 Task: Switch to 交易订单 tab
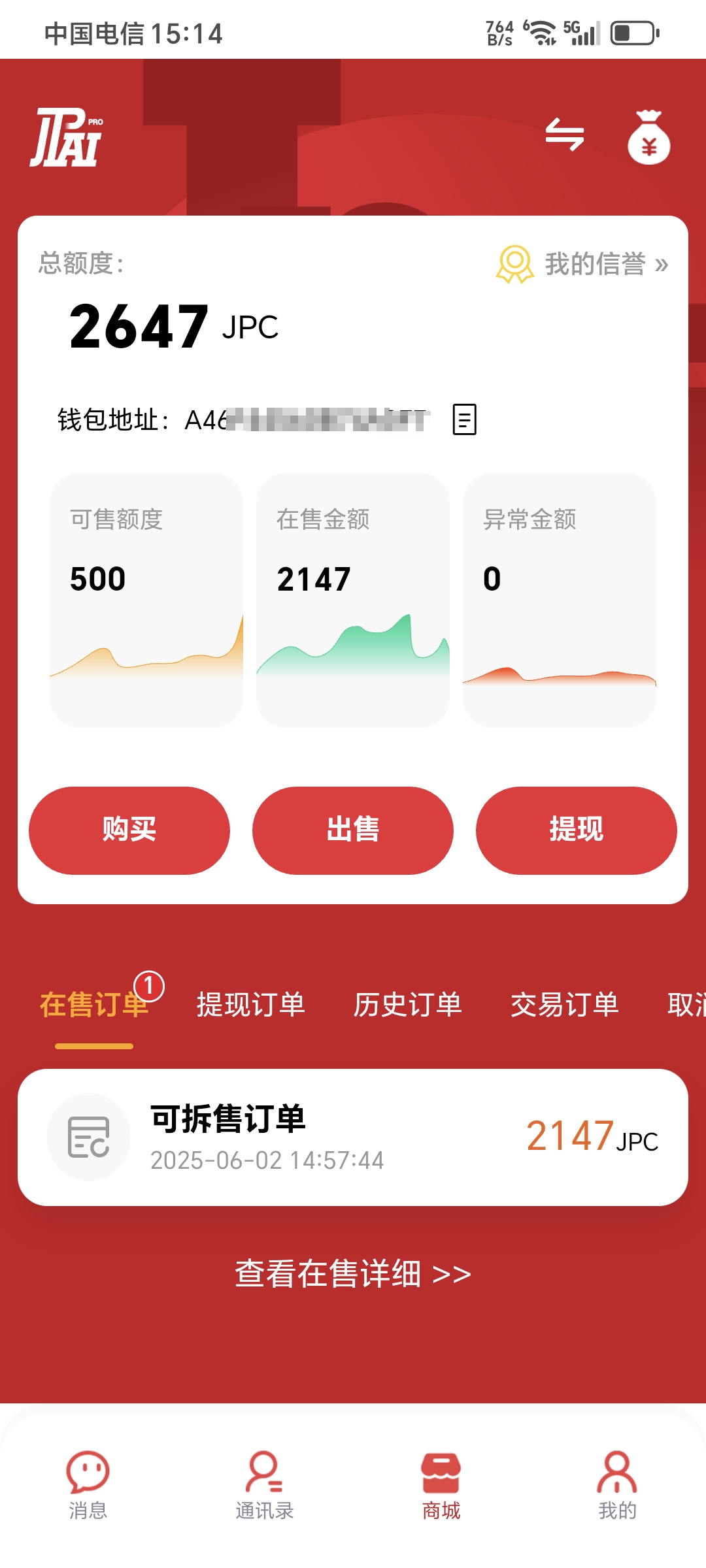point(565,1005)
